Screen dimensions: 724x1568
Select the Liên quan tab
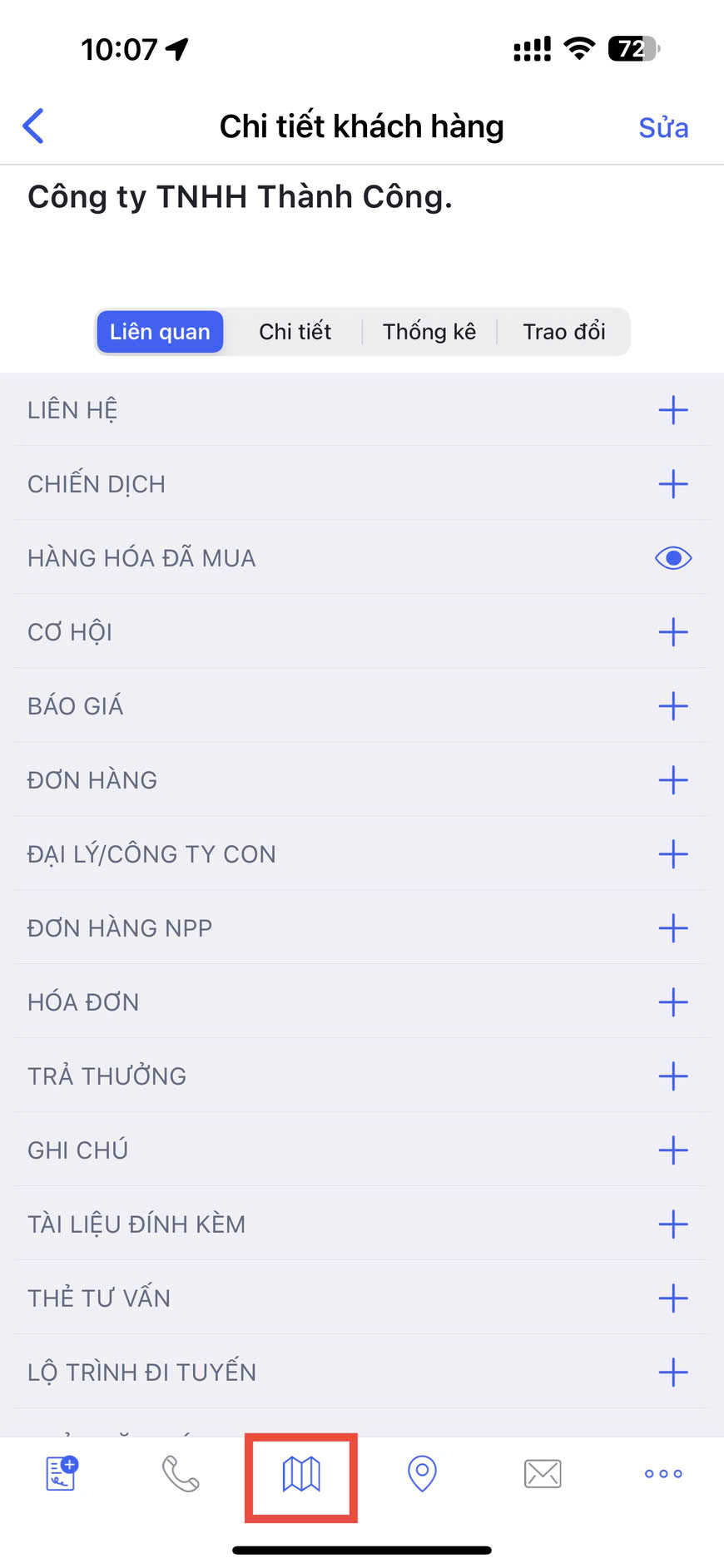coord(160,332)
